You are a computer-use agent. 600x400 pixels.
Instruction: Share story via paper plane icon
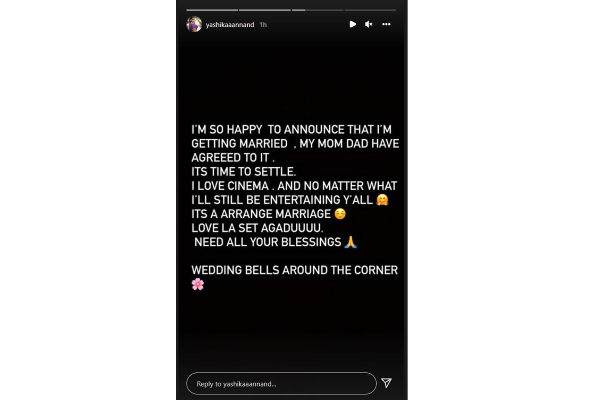(x=386, y=383)
